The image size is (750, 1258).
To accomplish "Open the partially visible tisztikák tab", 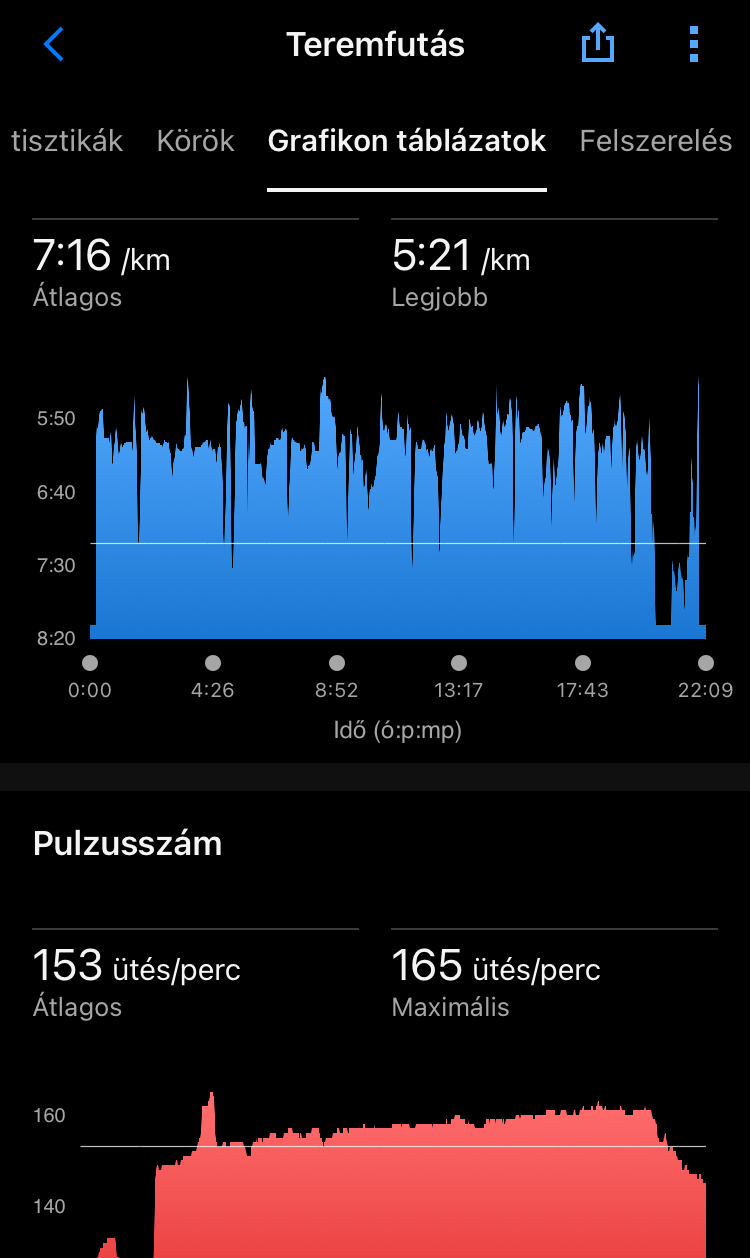I will click(66, 141).
